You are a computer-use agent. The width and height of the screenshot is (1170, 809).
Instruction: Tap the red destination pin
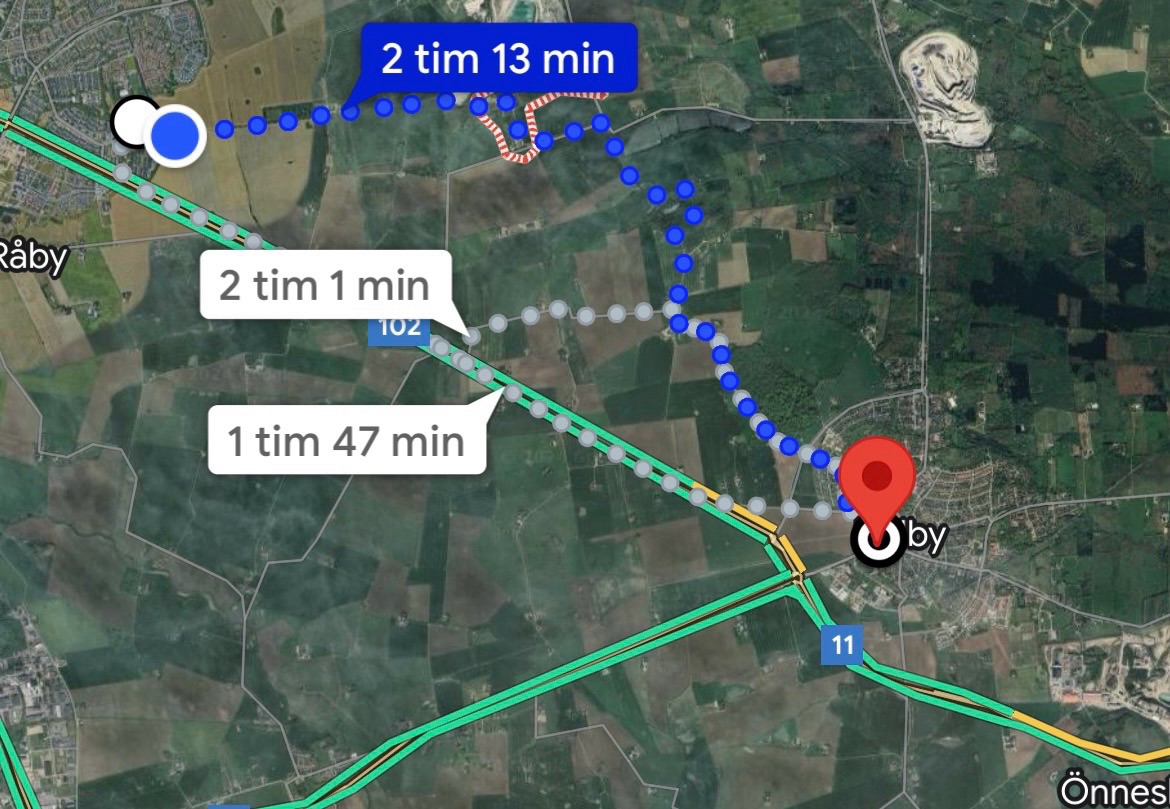coord(877,480)
